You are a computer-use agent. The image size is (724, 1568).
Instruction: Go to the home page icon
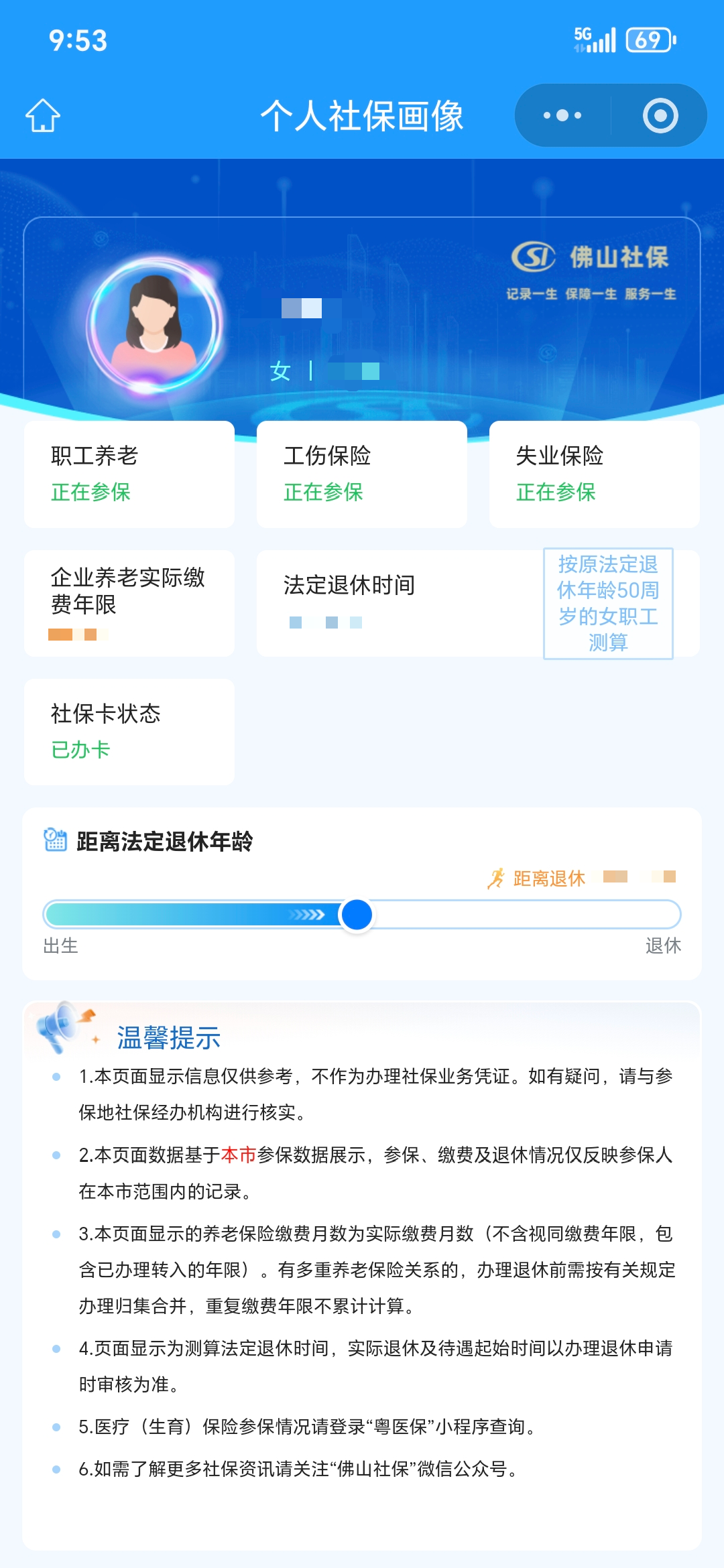(x=43, y=115)
